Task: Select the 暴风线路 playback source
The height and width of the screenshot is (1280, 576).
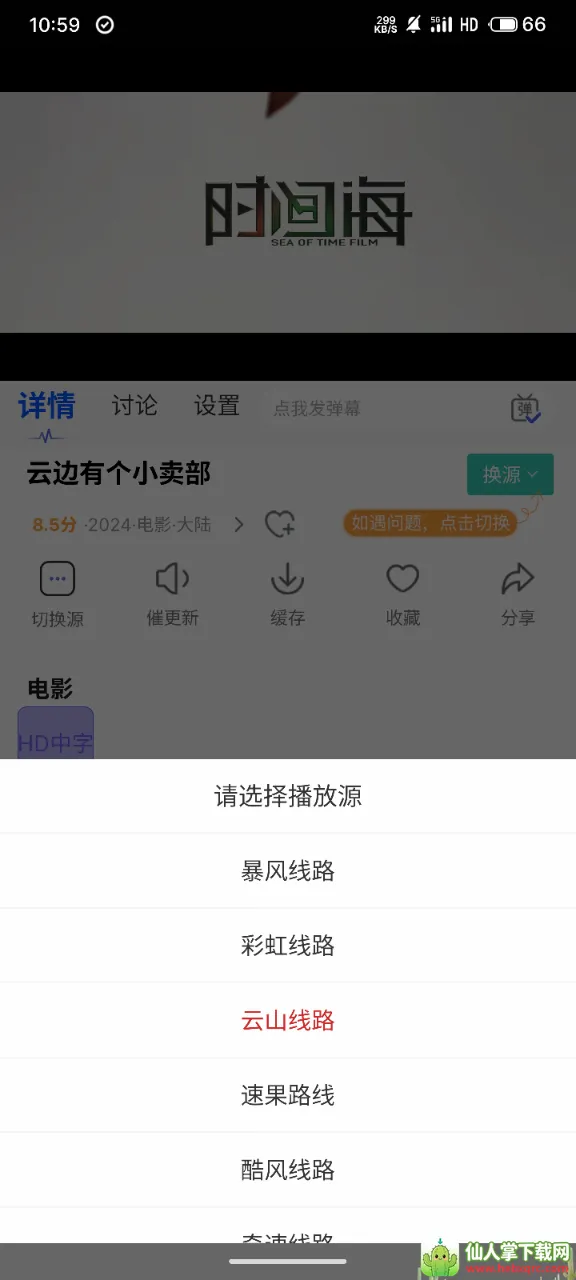Action: click(288, 871)
